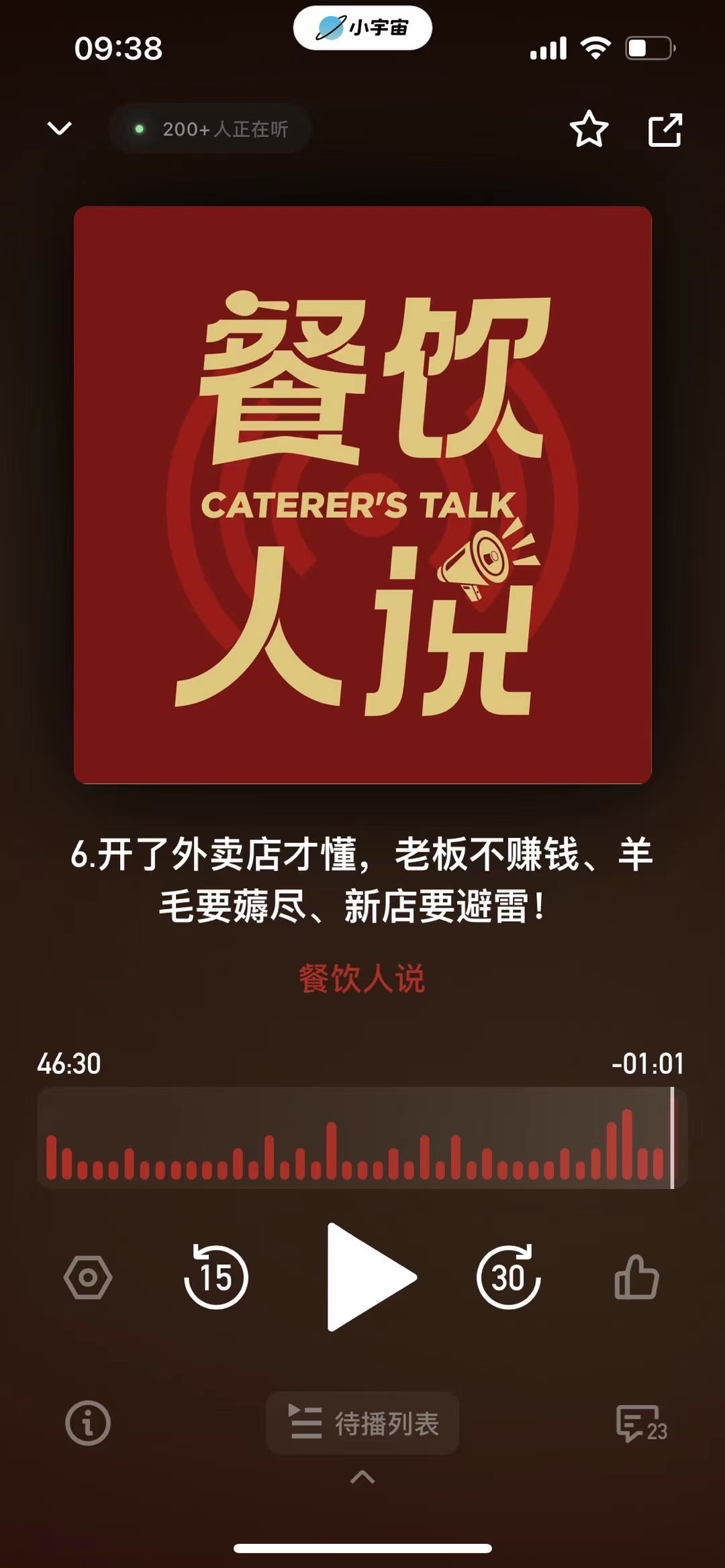Collapse the player with the down chevron
The height and width of the screenshot is (1568, 725).
(60, 128)
